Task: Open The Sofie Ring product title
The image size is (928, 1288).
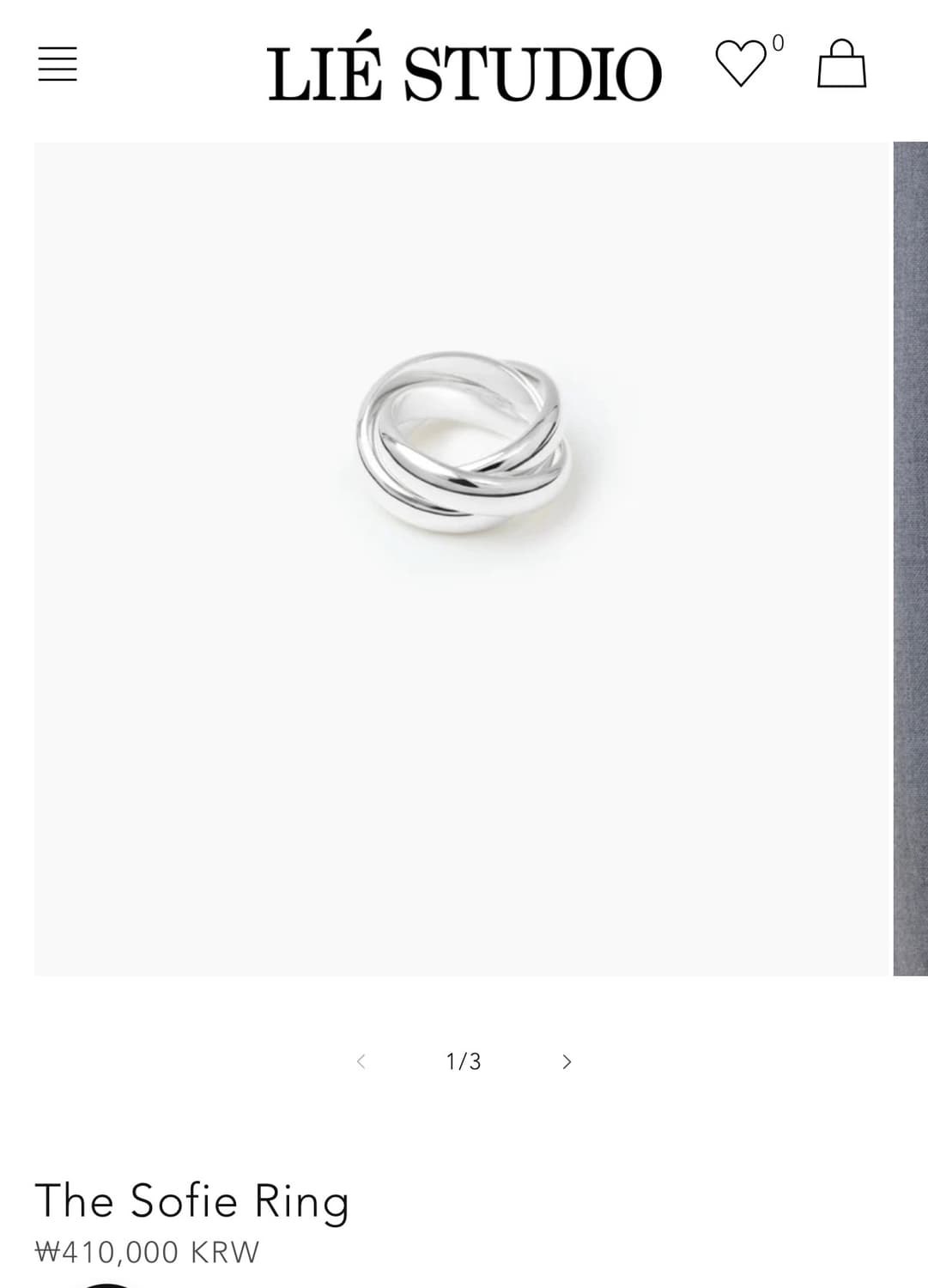Action: click(191, 1200)
